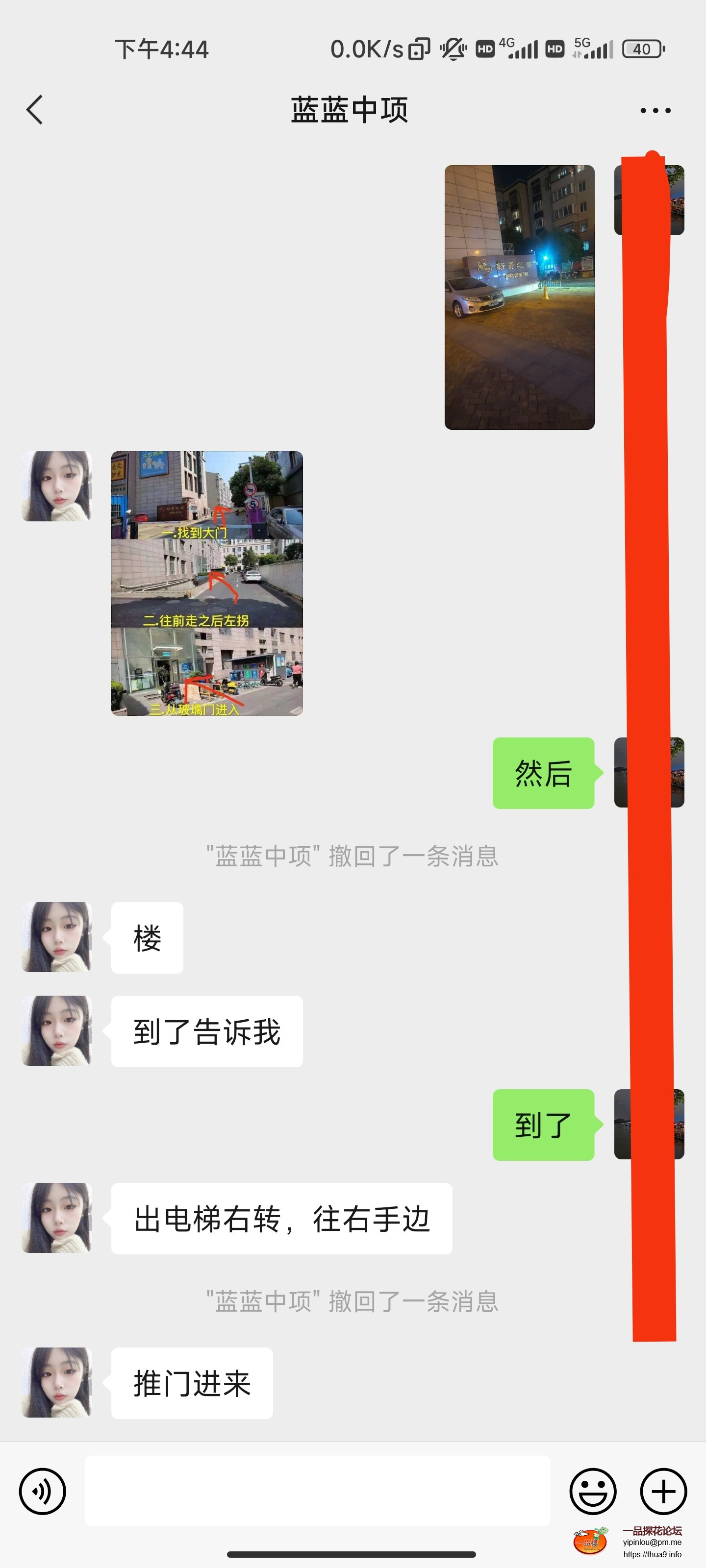Open the emoji sticker panel
This screenshot has height=1568, width=706.
click(x=592, y=1491)
